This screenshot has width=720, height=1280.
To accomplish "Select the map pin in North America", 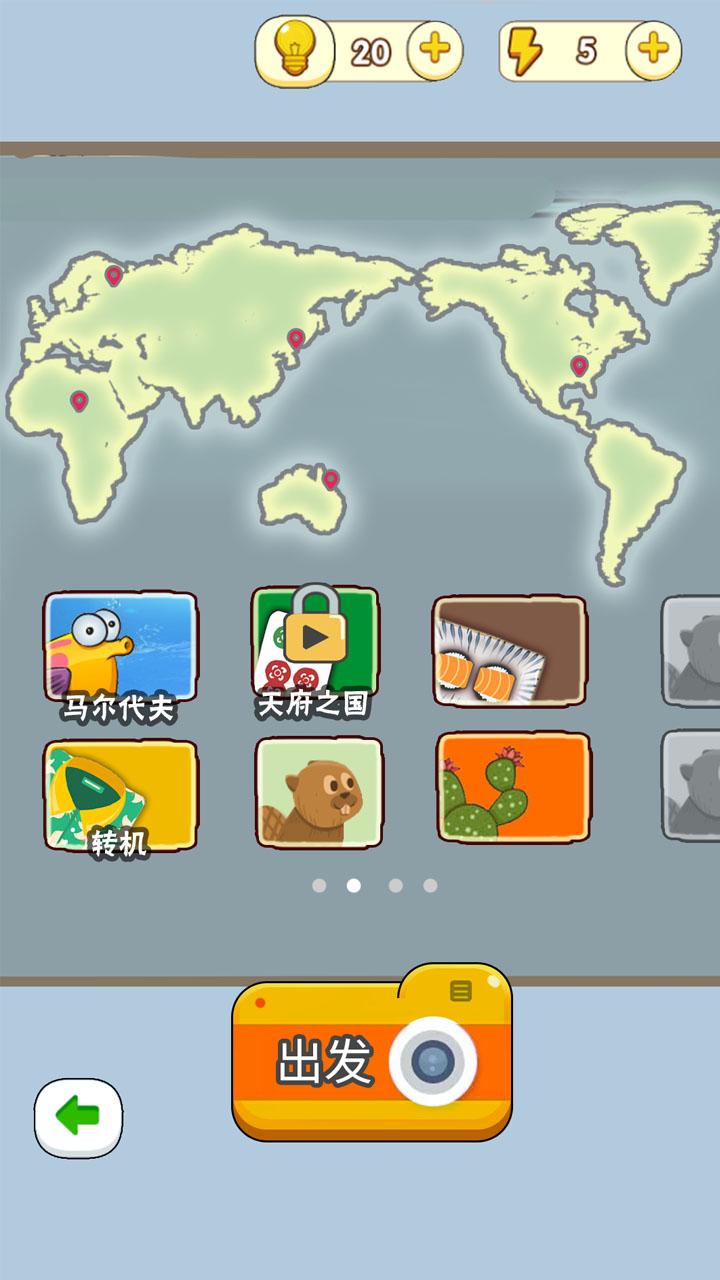I will [x=579, y=366].
